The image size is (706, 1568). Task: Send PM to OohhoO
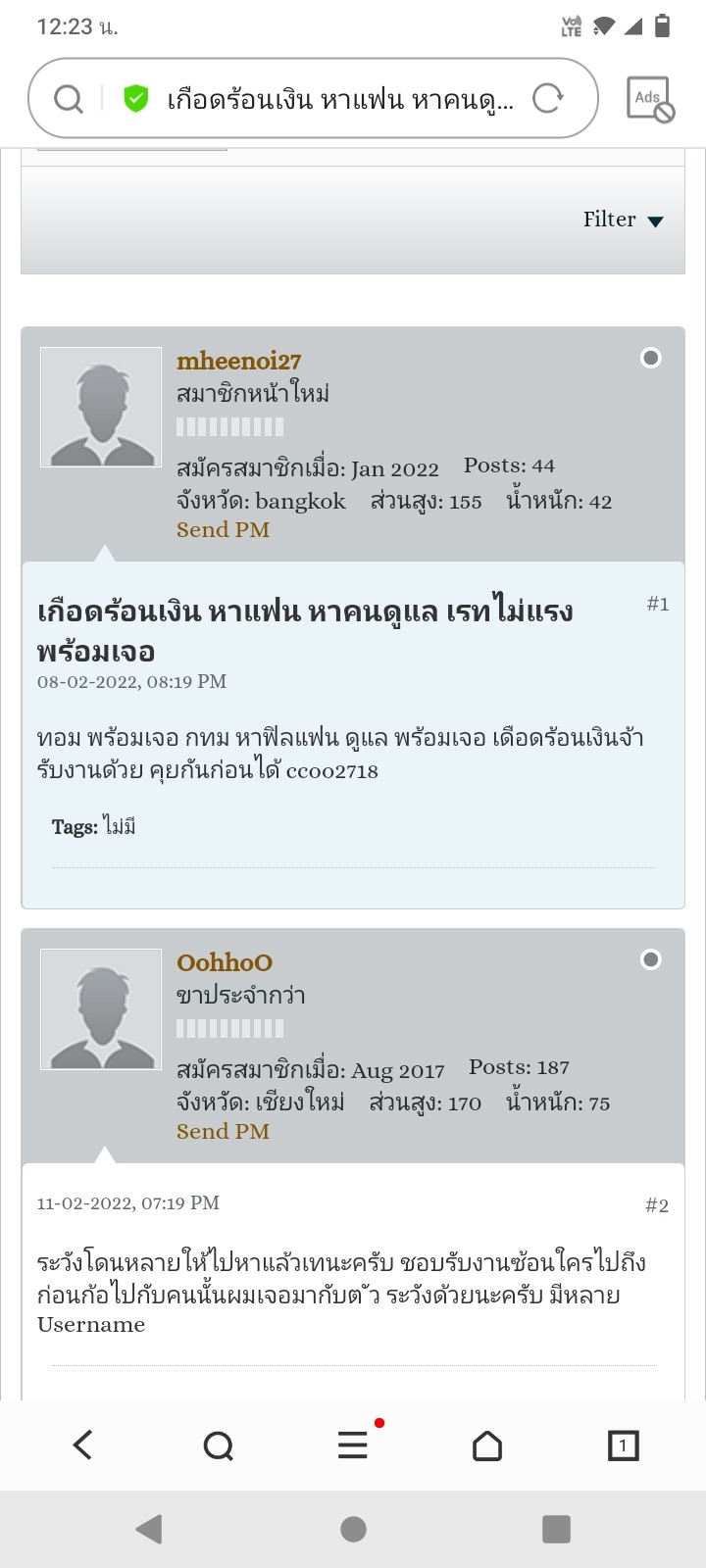(223, 1132)
